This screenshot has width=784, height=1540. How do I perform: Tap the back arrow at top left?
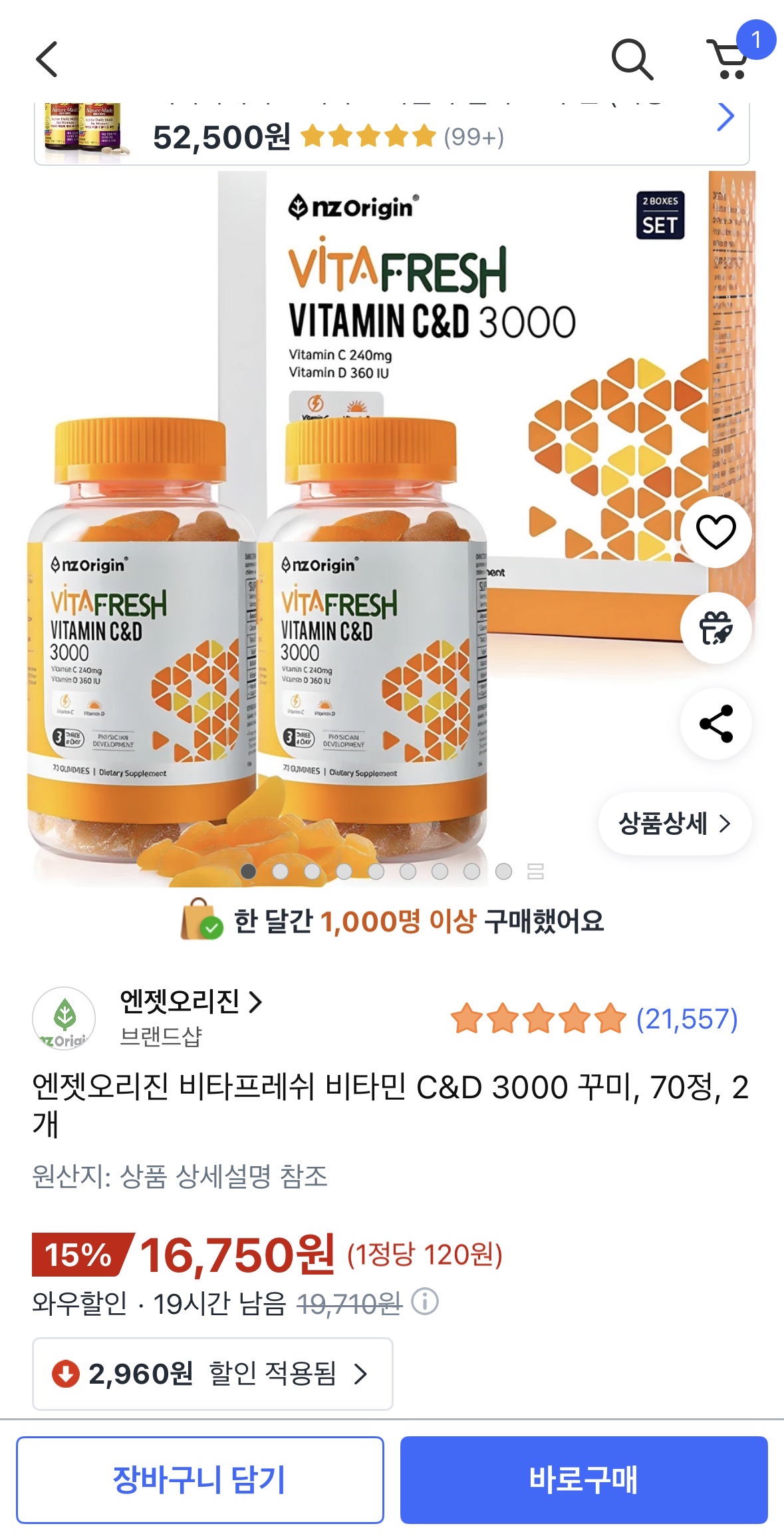(x=44, y=59)
